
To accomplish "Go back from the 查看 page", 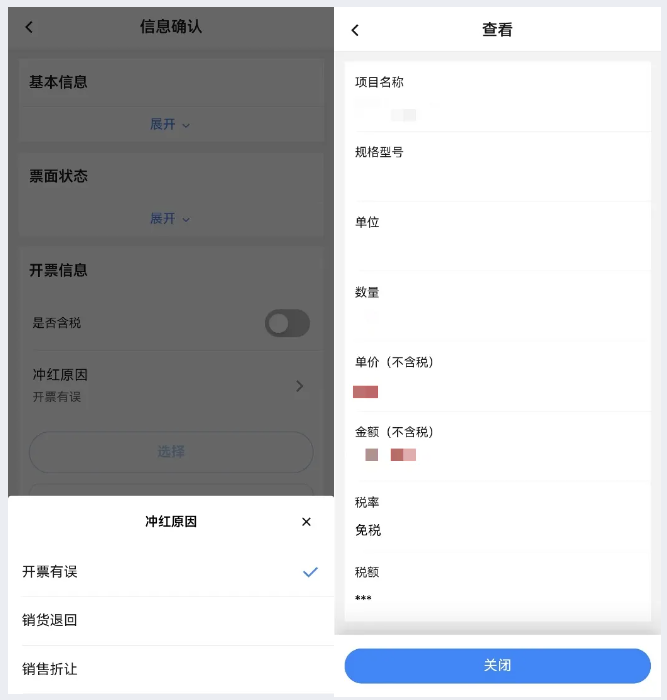I will [355, 30].
